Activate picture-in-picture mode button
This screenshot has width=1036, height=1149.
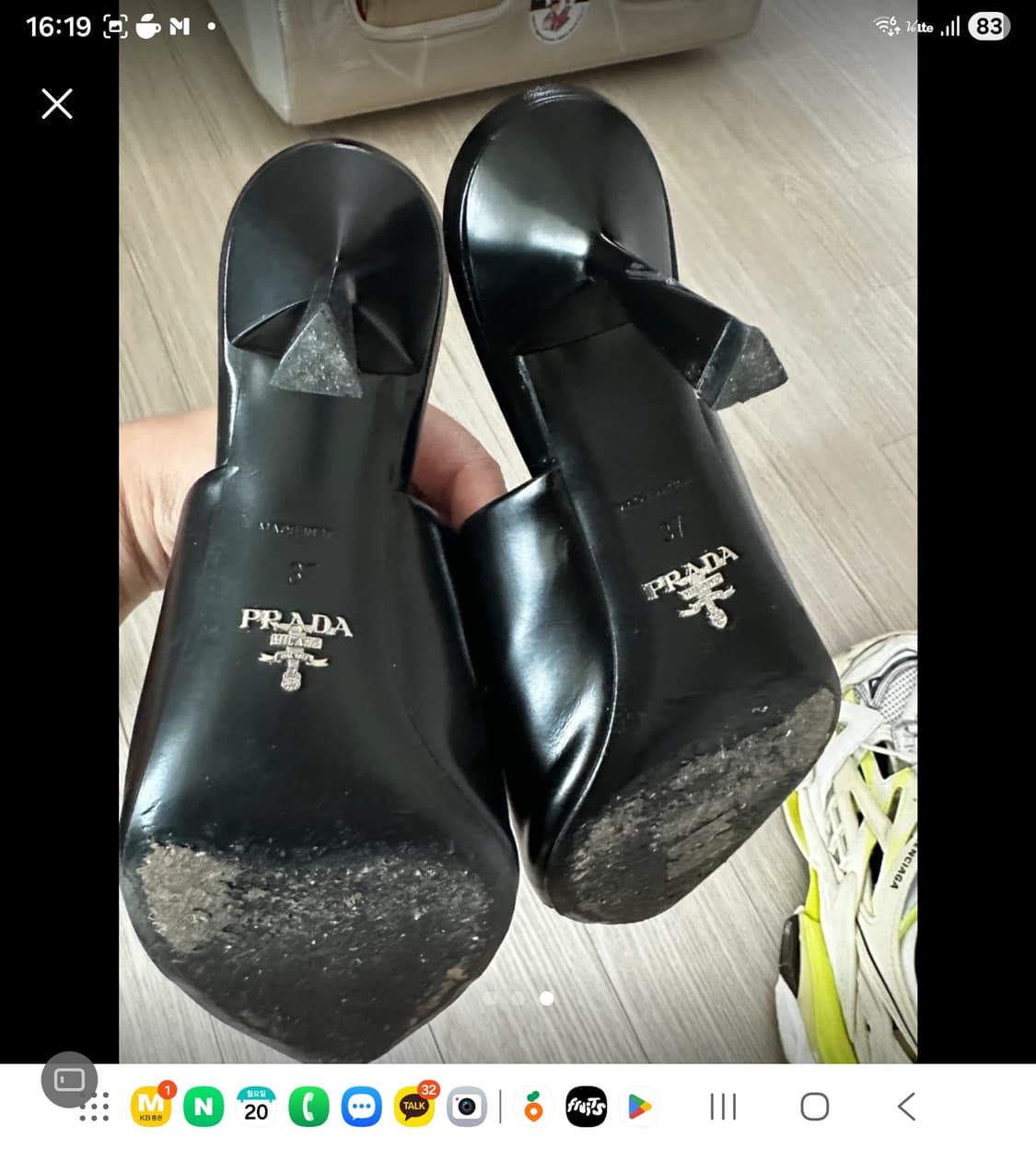69,1079
